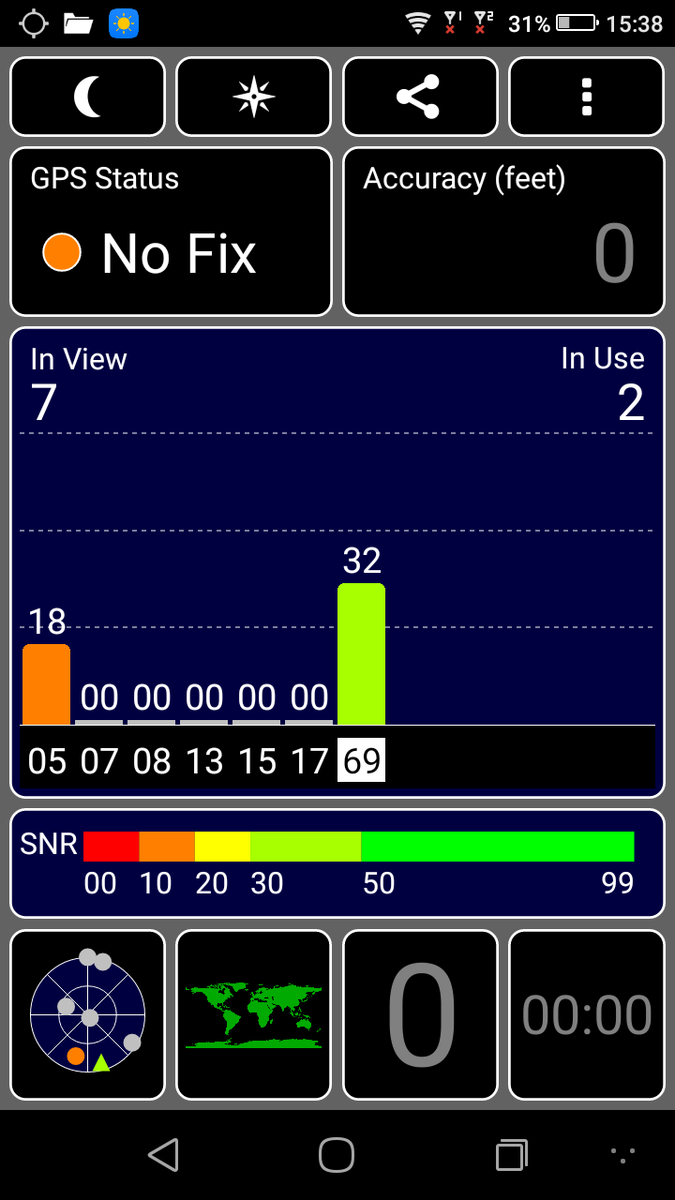Open the satellite sky view radar

tap(88, 1016)
